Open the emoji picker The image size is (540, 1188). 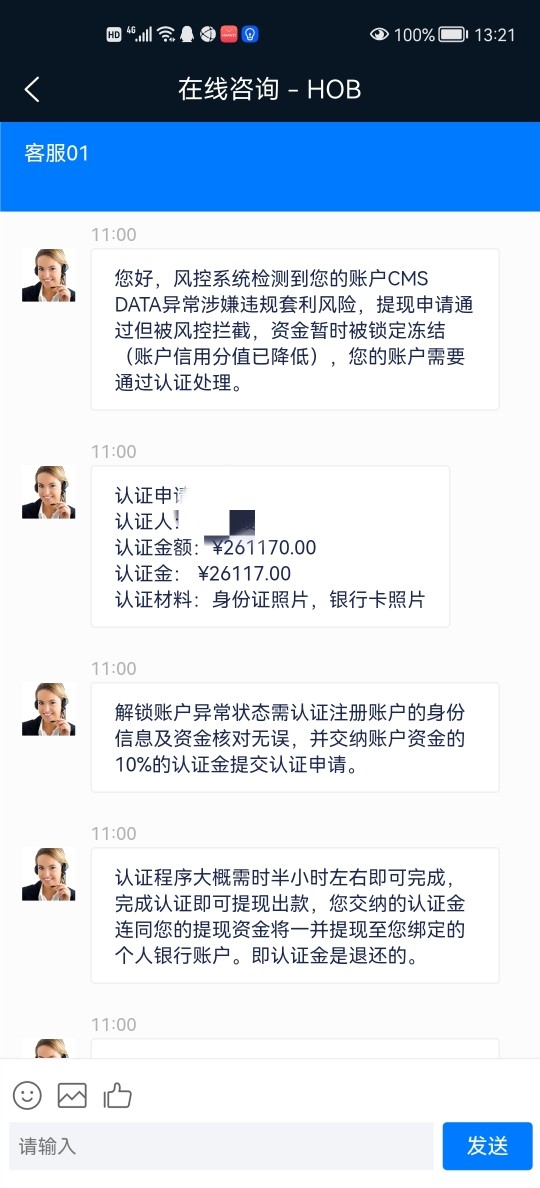tap(27, 1095)
